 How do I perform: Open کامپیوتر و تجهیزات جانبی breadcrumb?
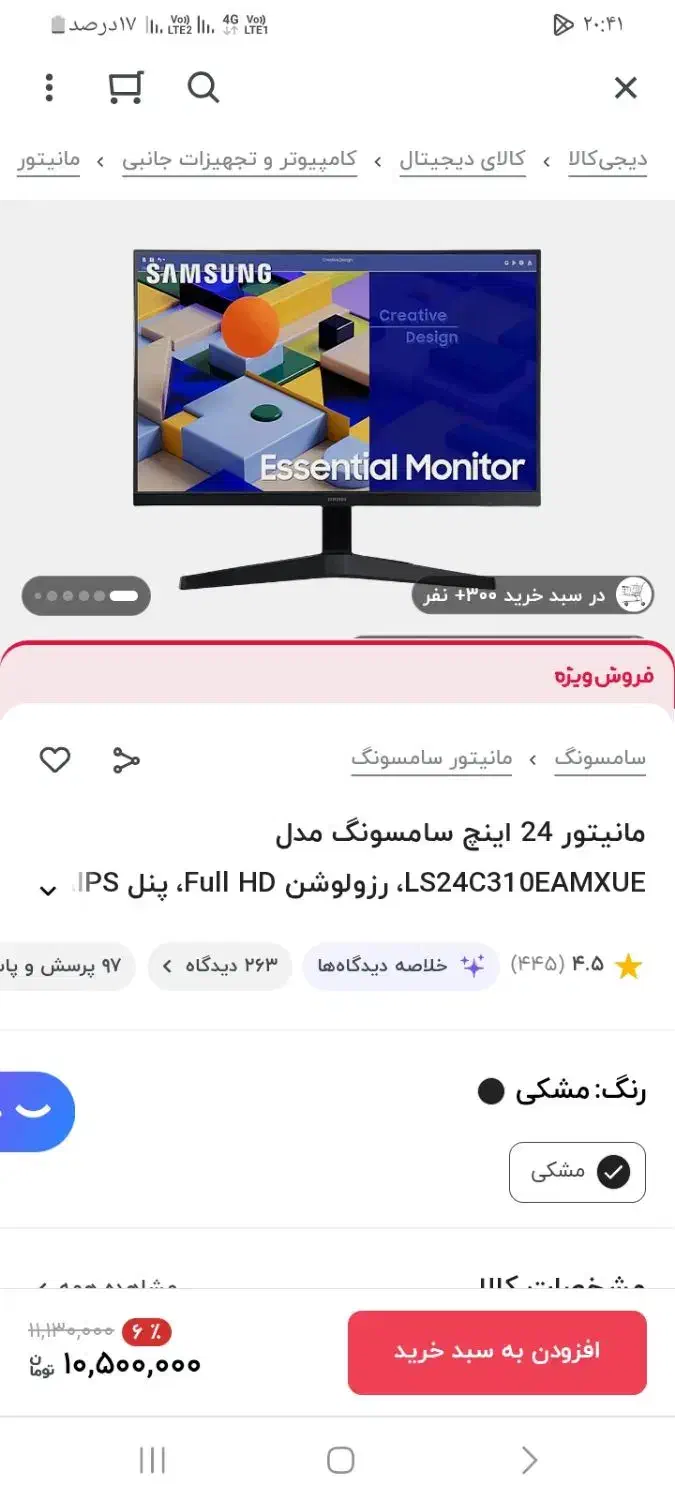[240, 159]
